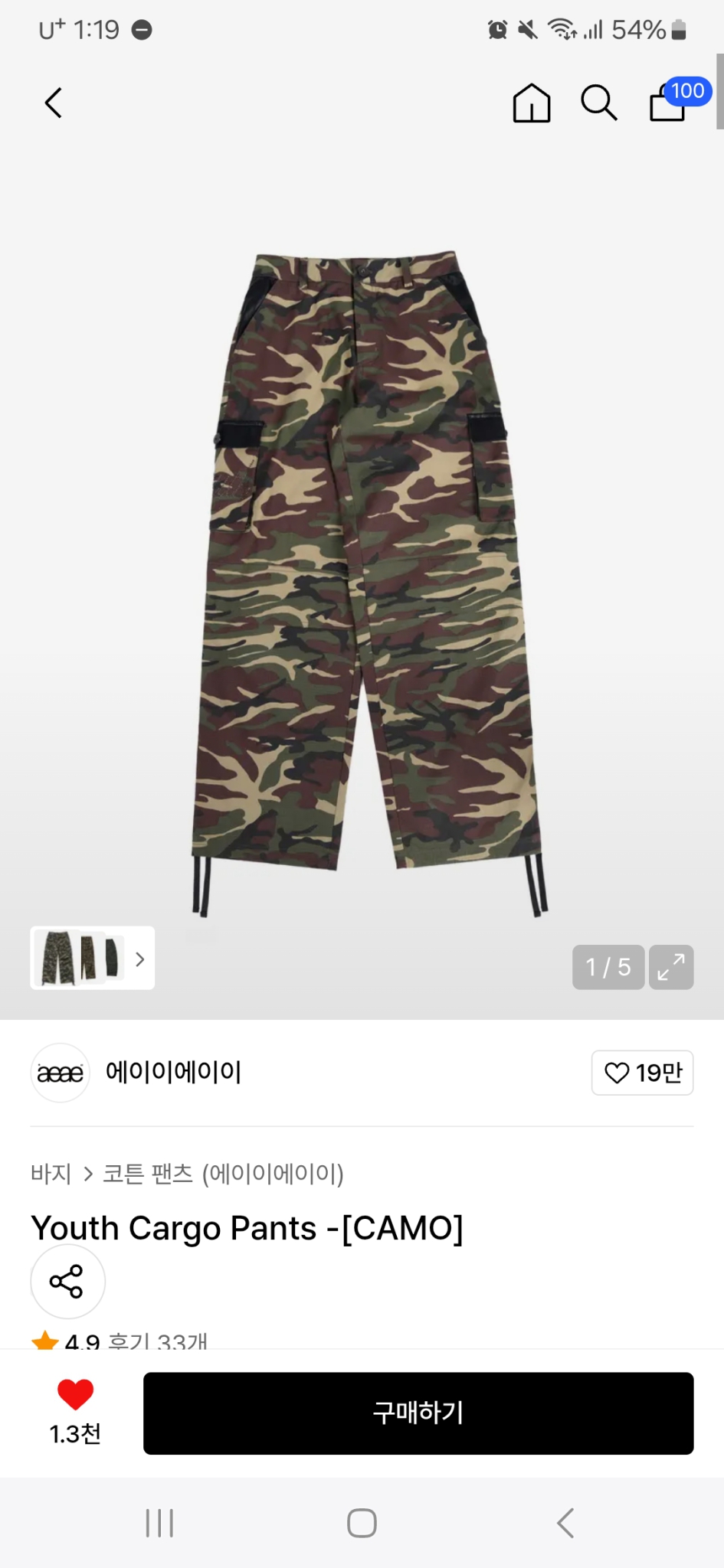Open recent apps from the navigation bar
The height and width of the screenshot is (1568, 724).
(159, 1523)
